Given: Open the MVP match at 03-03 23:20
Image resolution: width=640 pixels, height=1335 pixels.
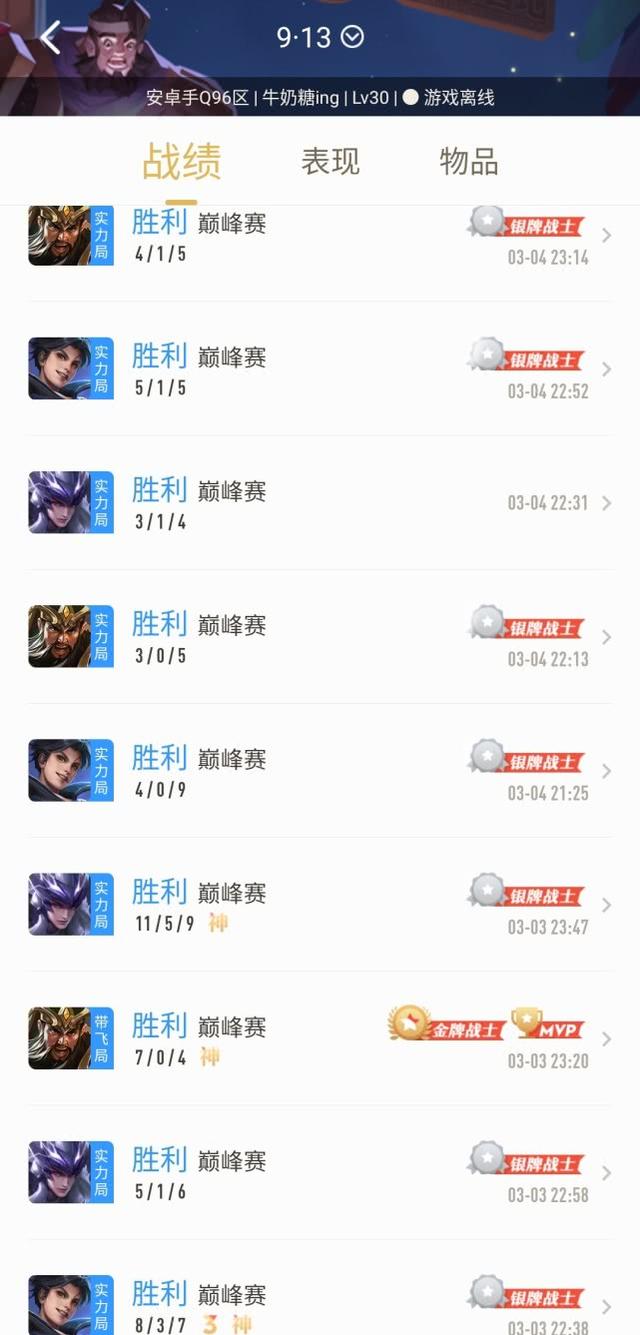Looking at the screenshot, I should pyautogui.click(x=320, y=1039).
